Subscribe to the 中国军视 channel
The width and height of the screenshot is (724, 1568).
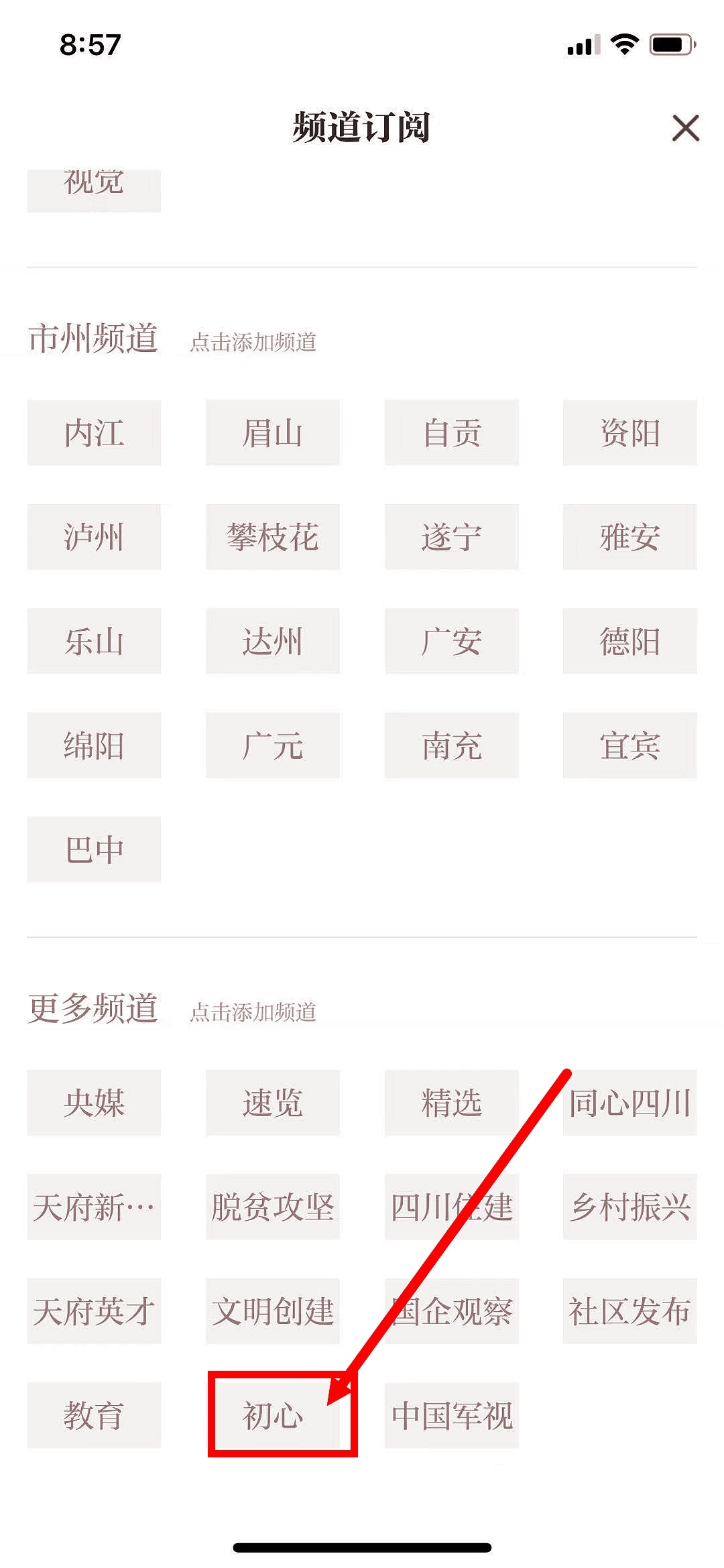451,1415
